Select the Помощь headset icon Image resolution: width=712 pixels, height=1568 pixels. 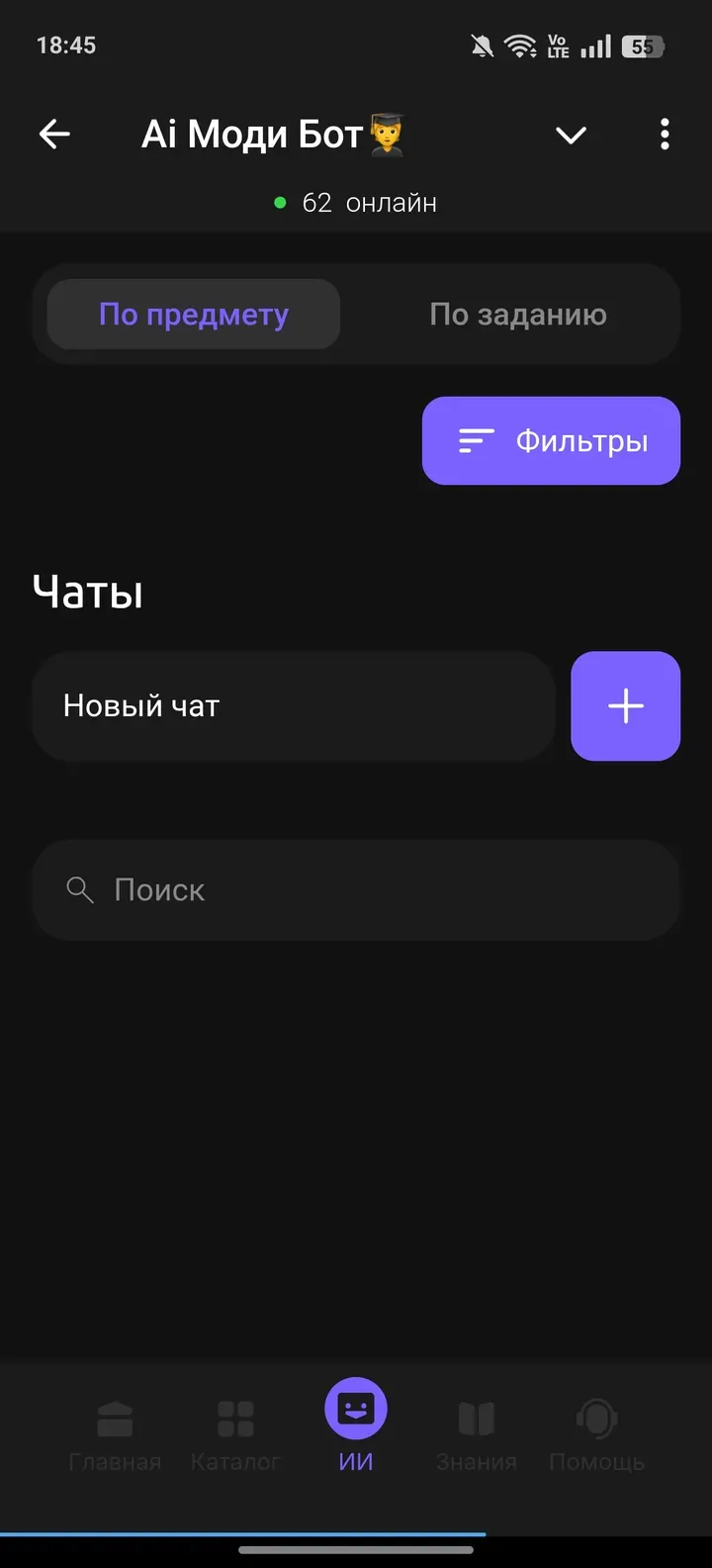[596, 1418]
